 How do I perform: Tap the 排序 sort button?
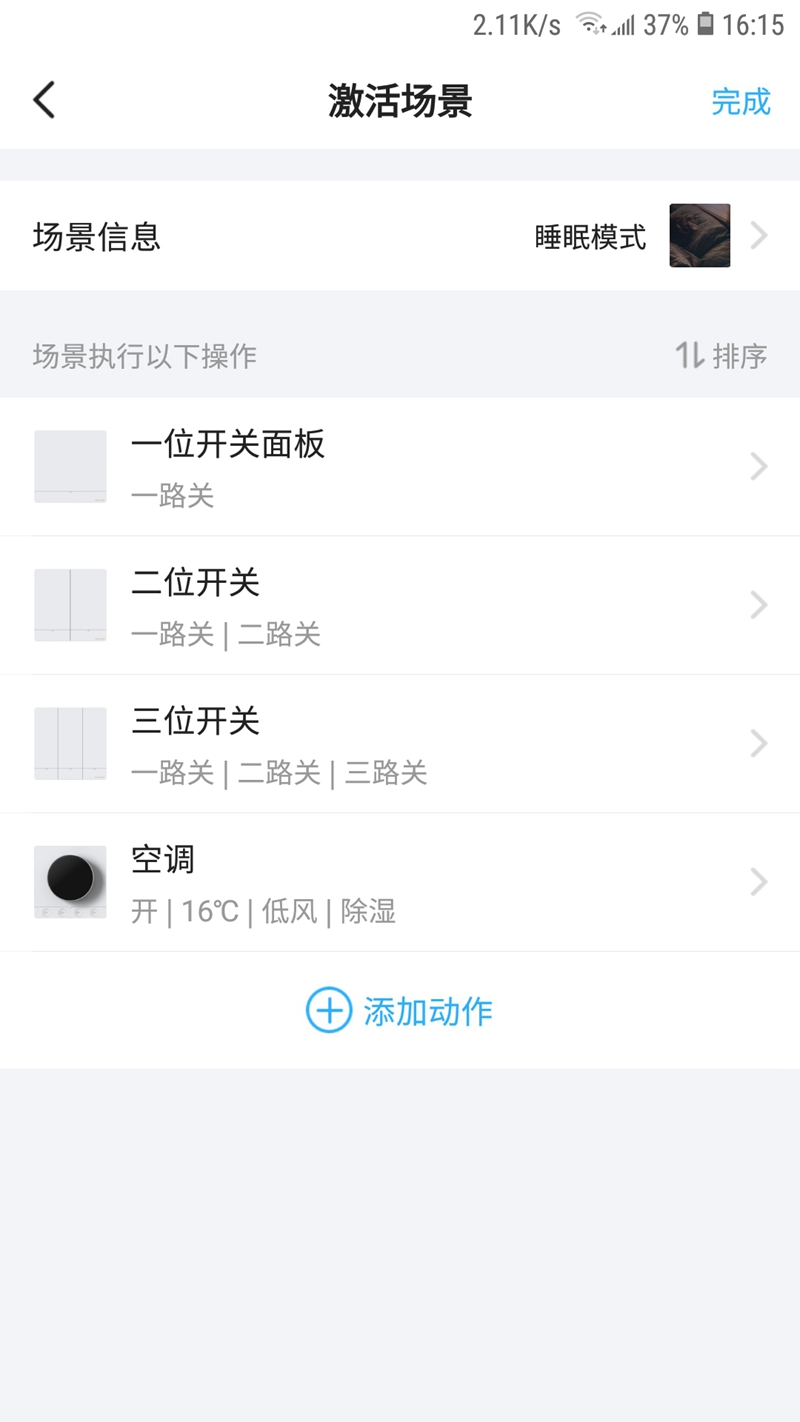(721, 355)
